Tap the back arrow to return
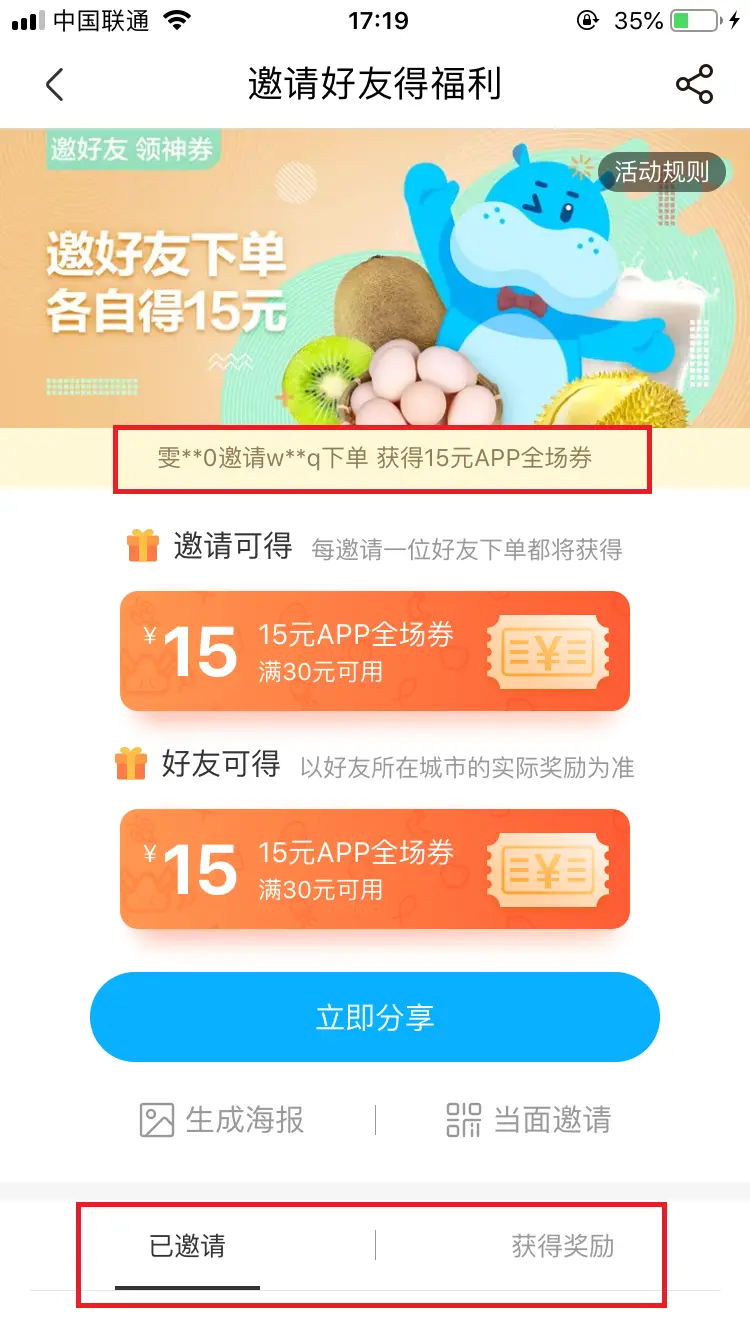Image resolution: width=750 pixels, height=1334 pixels. tap(55, 86)
